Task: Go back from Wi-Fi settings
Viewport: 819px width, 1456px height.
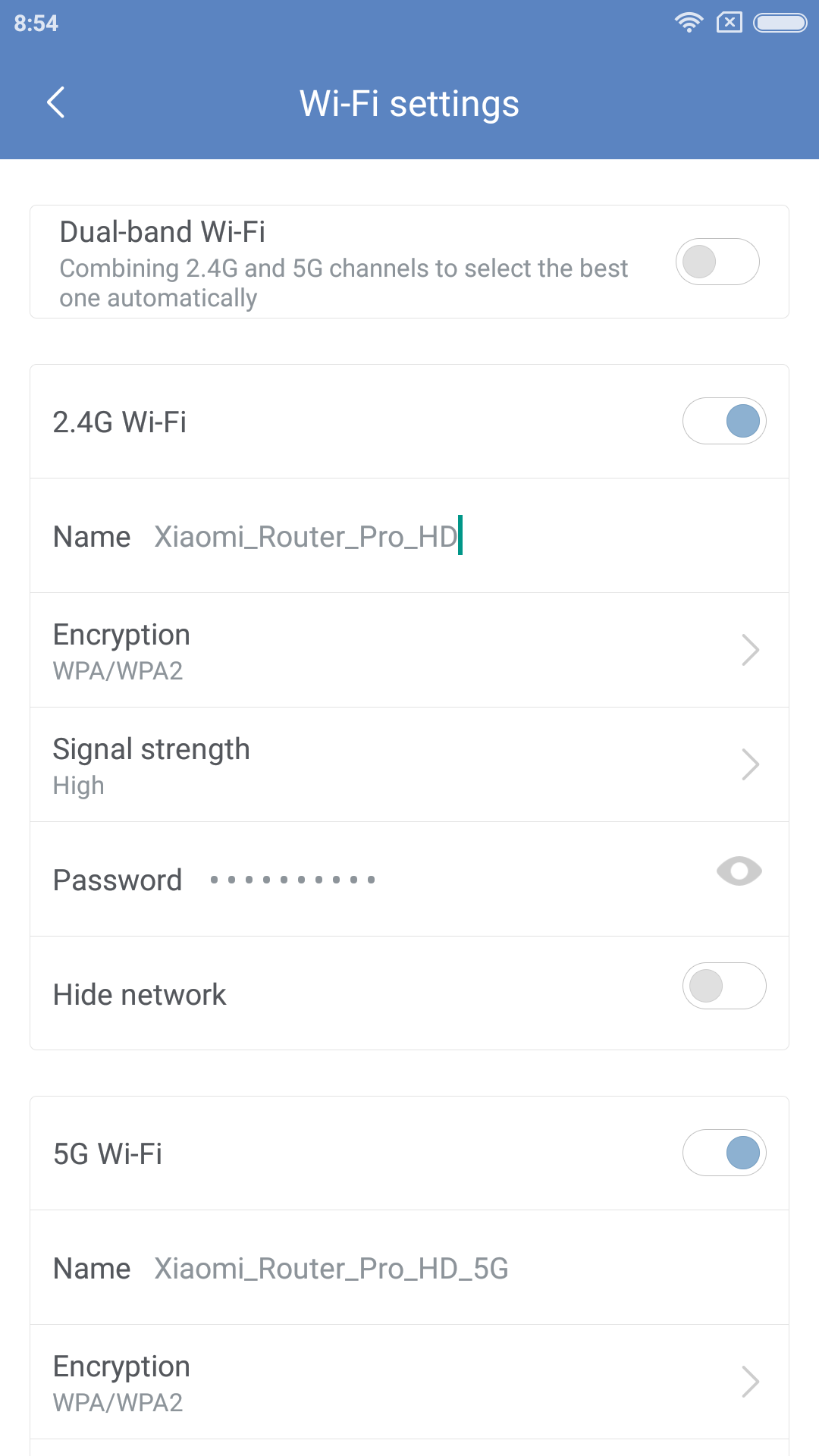Action: click(x=55, y=103)
